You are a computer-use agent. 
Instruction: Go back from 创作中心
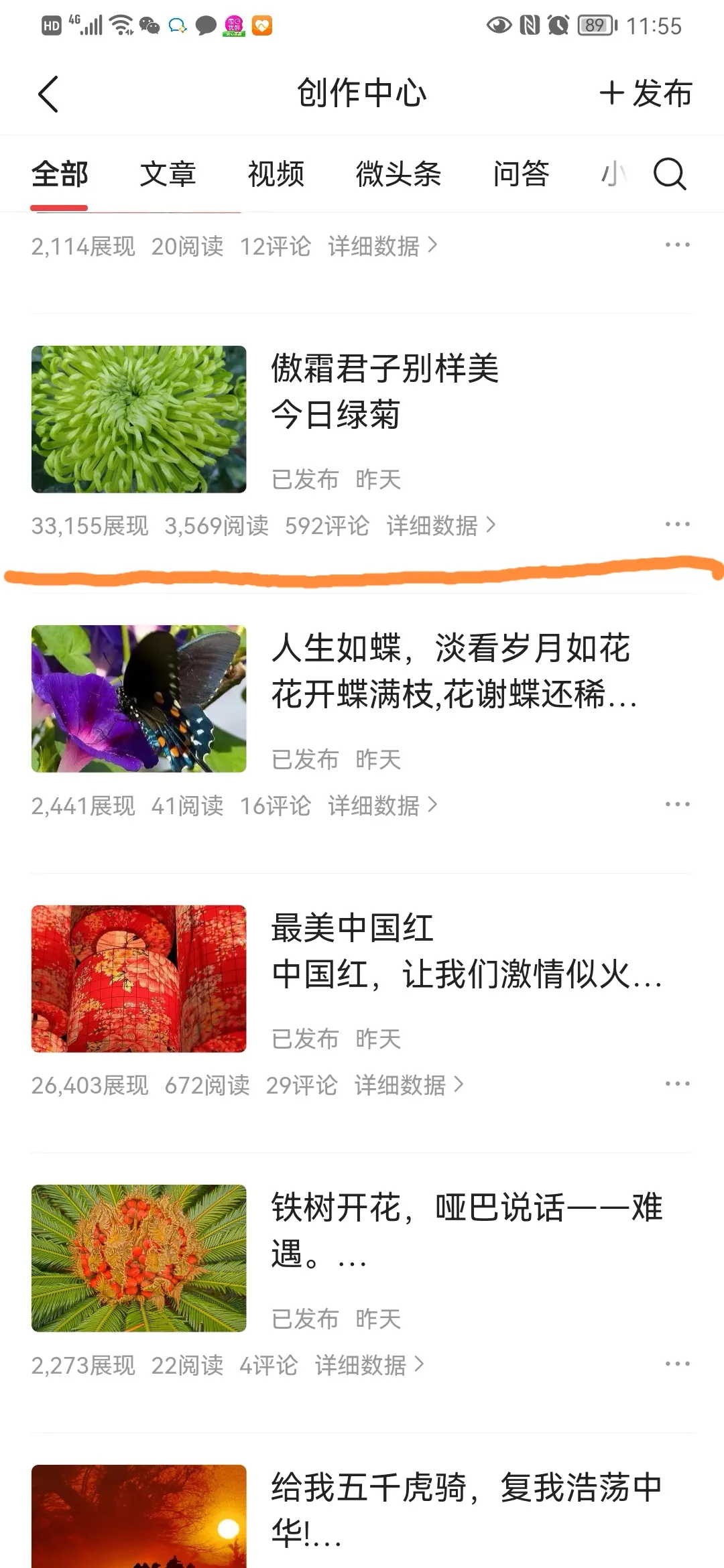(48, 94)
